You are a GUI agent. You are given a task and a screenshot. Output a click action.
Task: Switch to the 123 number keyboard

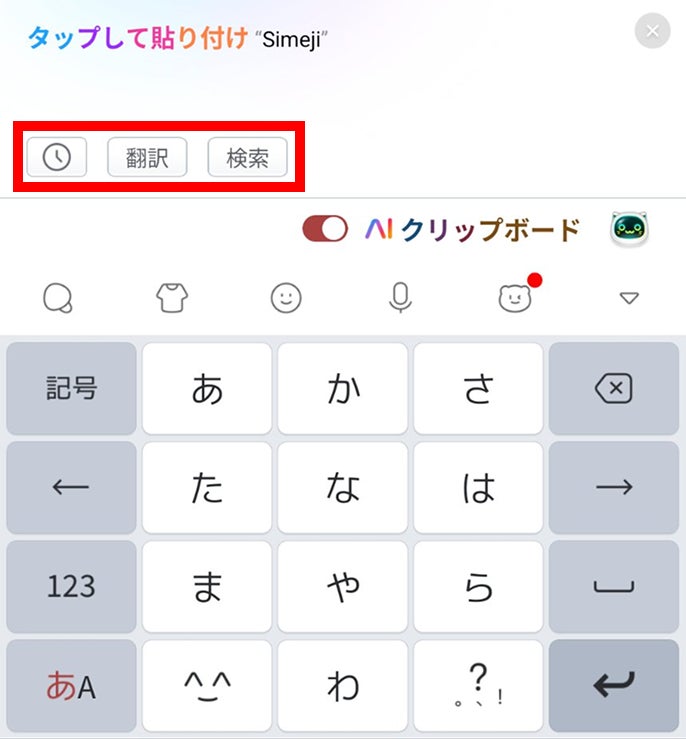click(x=71, y=587)
